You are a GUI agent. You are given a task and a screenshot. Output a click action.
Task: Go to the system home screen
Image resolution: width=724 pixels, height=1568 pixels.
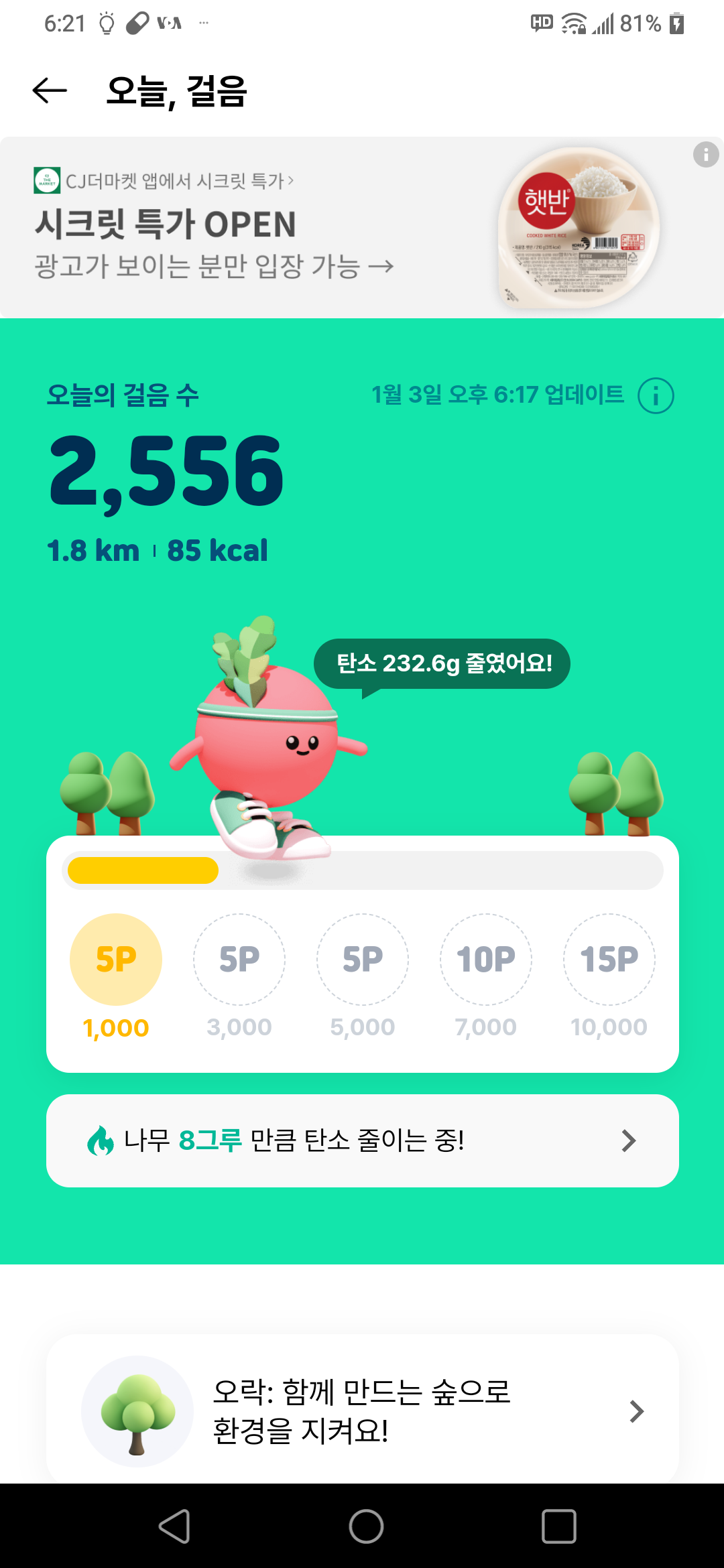click(x=366, y=1526)
